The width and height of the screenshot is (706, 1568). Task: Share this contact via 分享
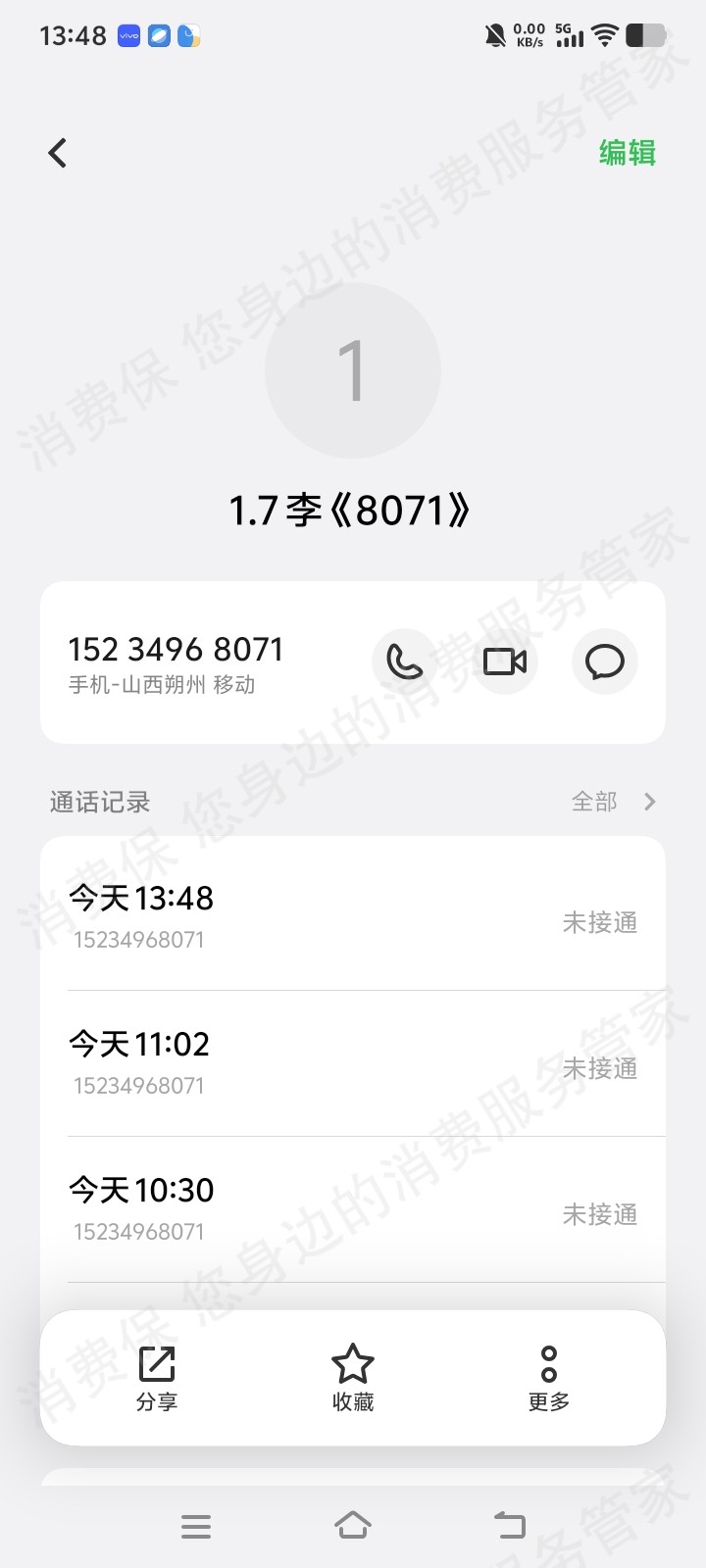coord(157,1377)
